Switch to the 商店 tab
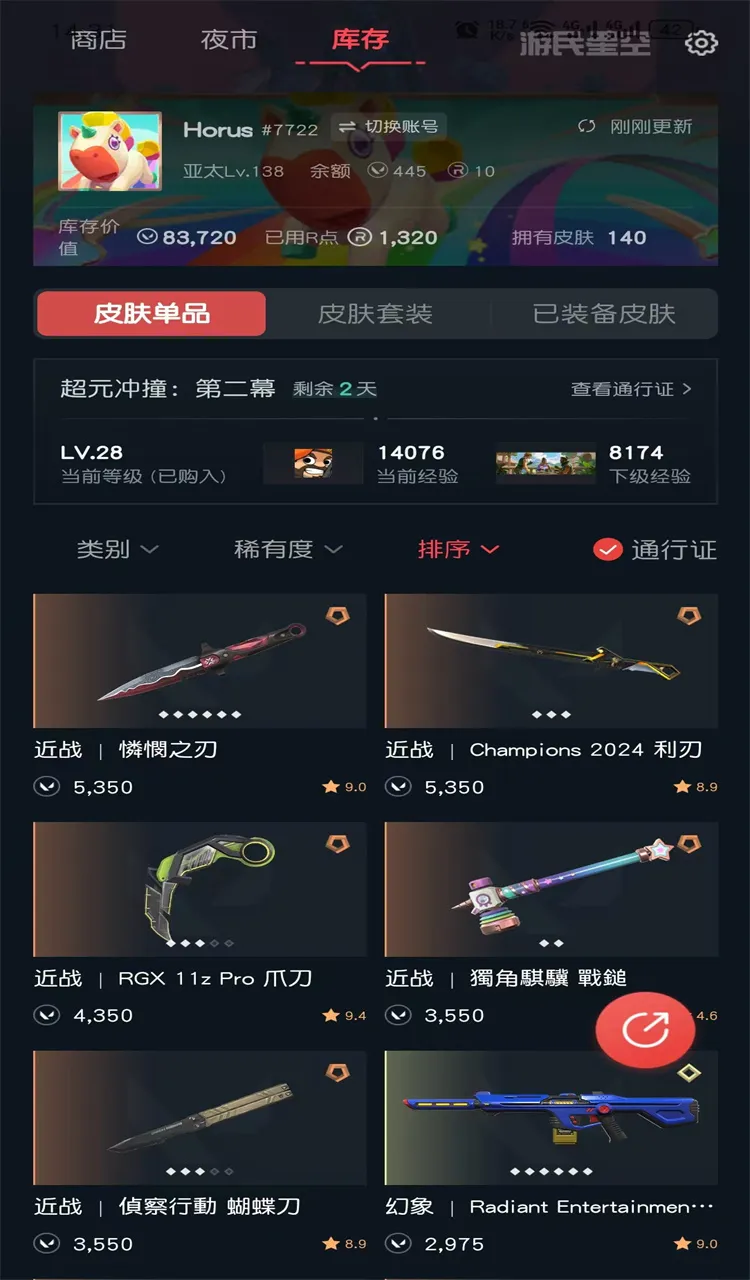Screen dimensions: 750x1280 pyautogui.click(x=98, y=40)
